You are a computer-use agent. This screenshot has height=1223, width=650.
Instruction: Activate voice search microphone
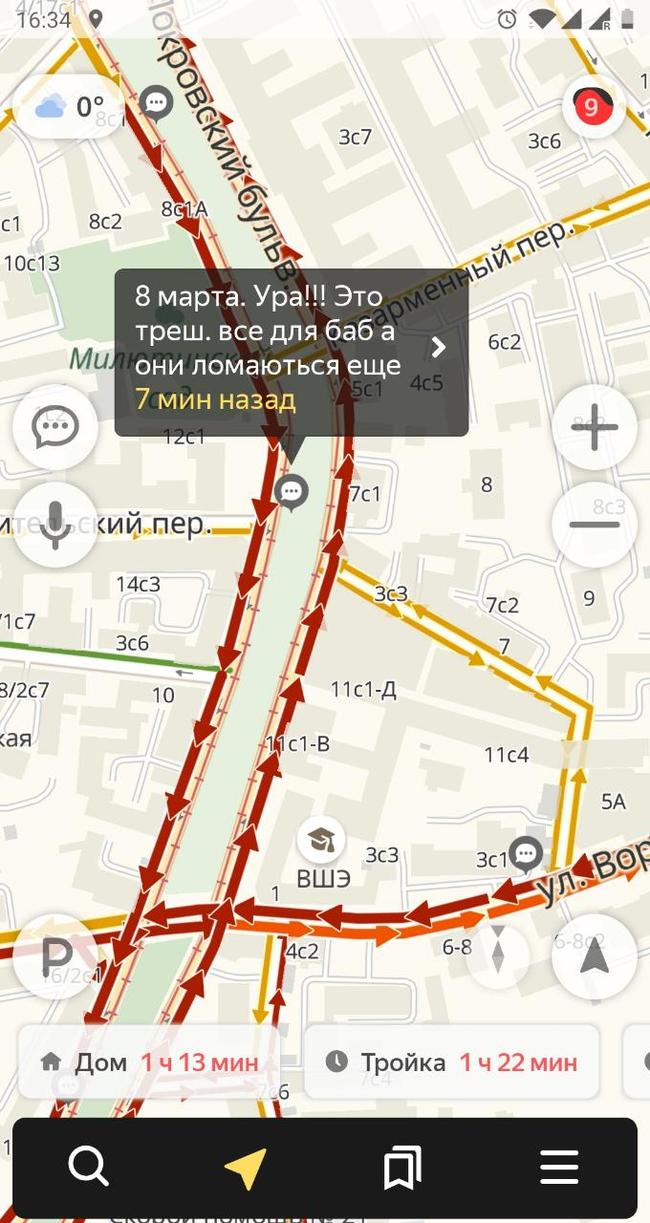pyautogui.click(x=55, y=525)
